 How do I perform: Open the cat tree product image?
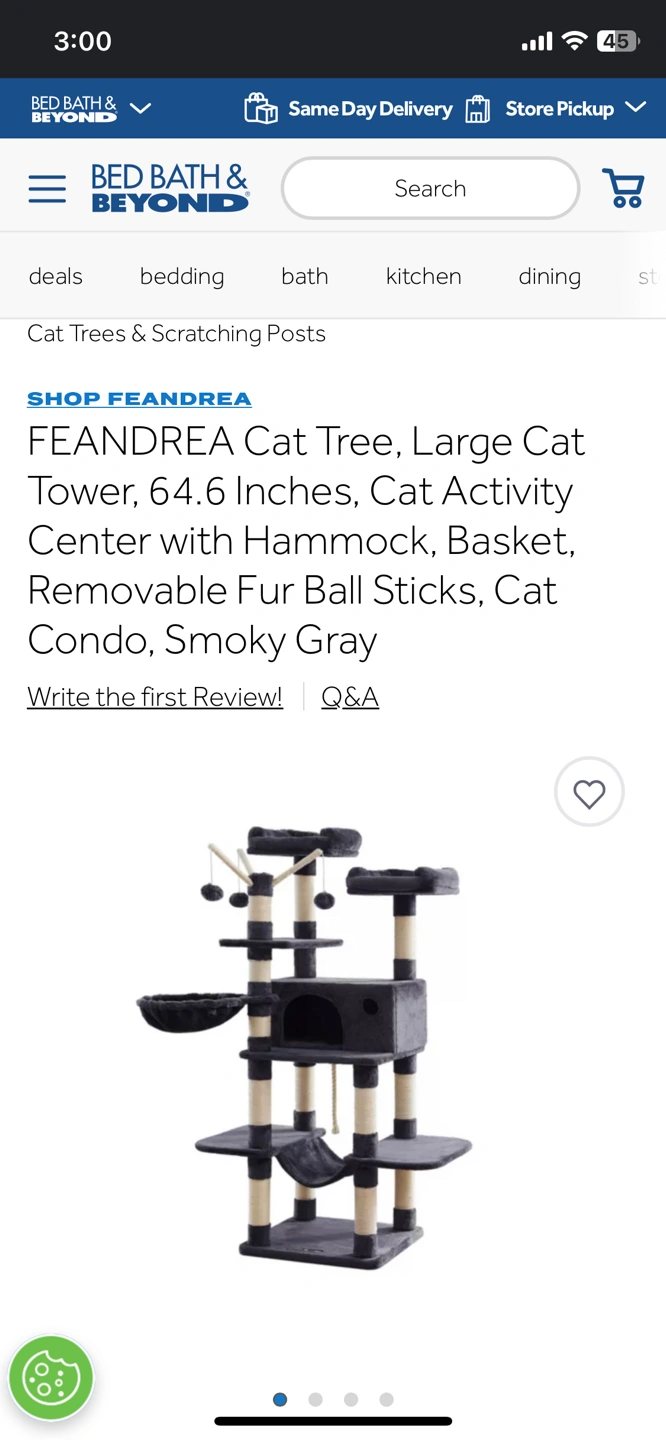click(305, 1045)
